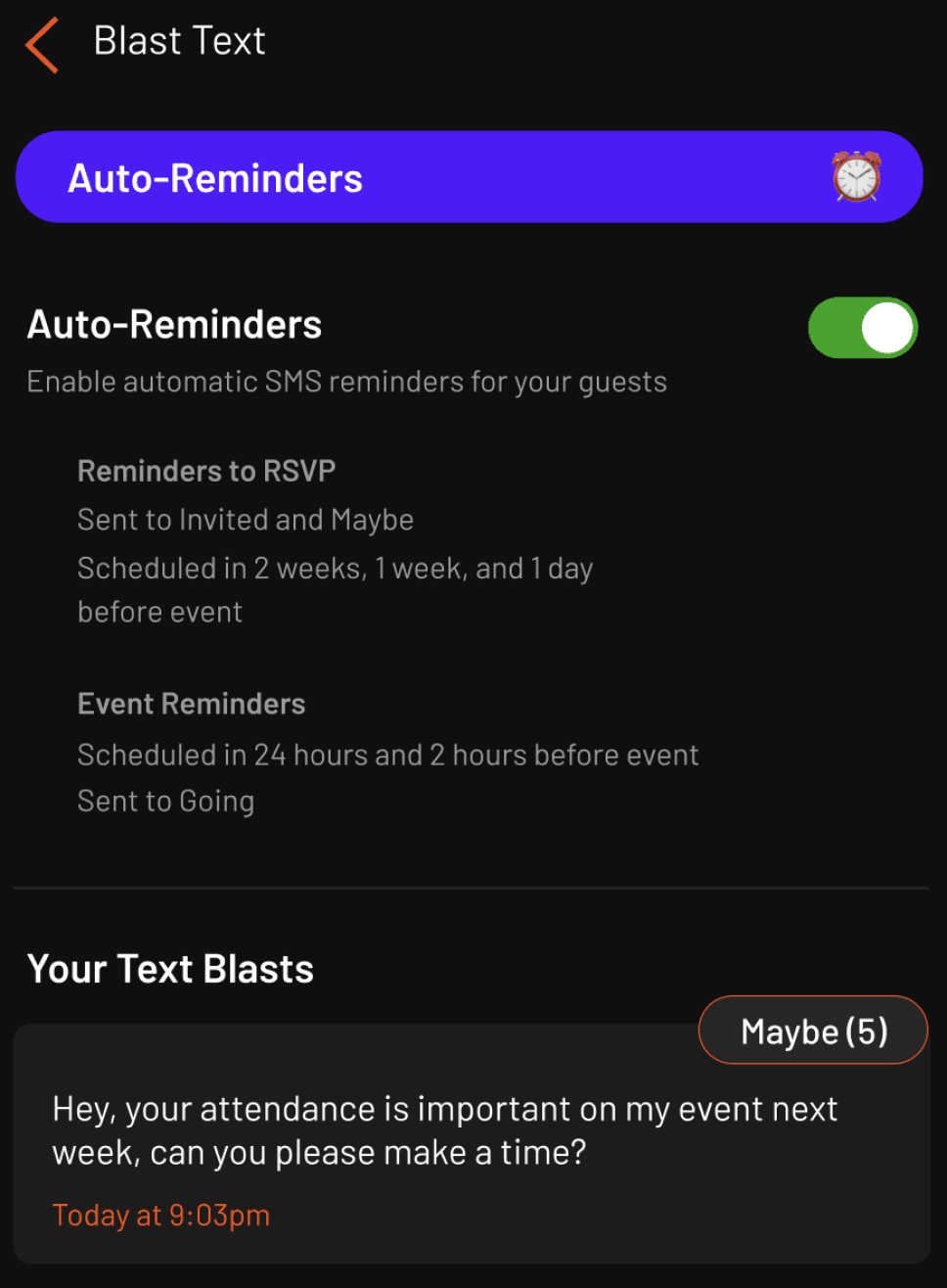Expand the Reminders to RSVP section
Screen dimensions: 947x1288
[x=206, y=471]
